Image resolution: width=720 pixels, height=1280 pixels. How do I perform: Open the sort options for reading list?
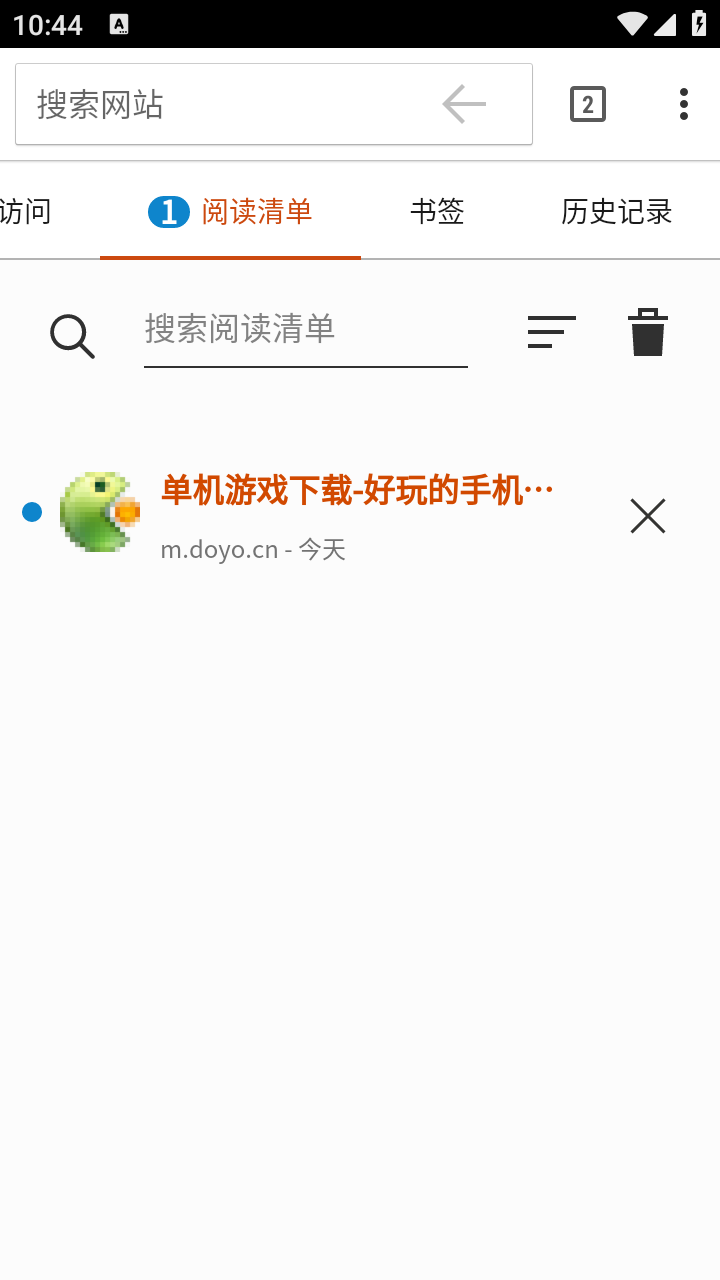click(551, 333)
